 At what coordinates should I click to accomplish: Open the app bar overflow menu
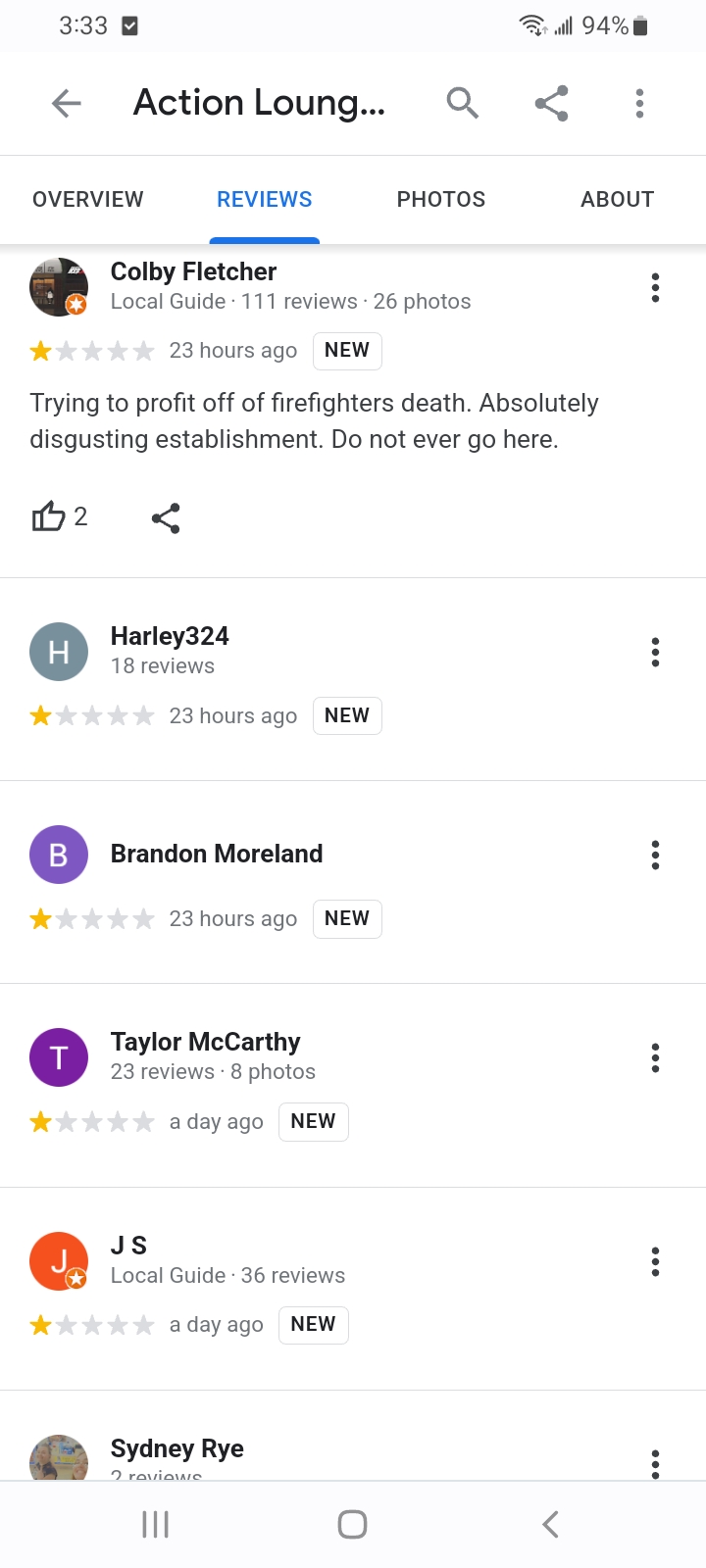[x=639, y=103]
